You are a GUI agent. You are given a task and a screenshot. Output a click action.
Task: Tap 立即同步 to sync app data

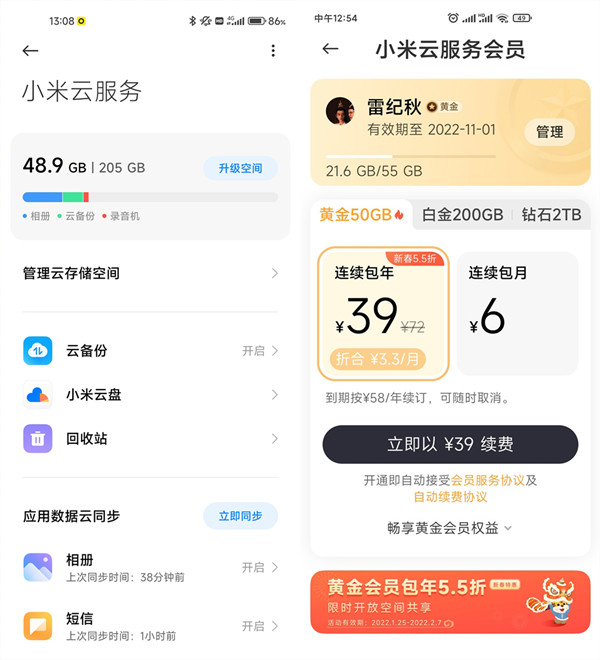[x=240, y=516]
